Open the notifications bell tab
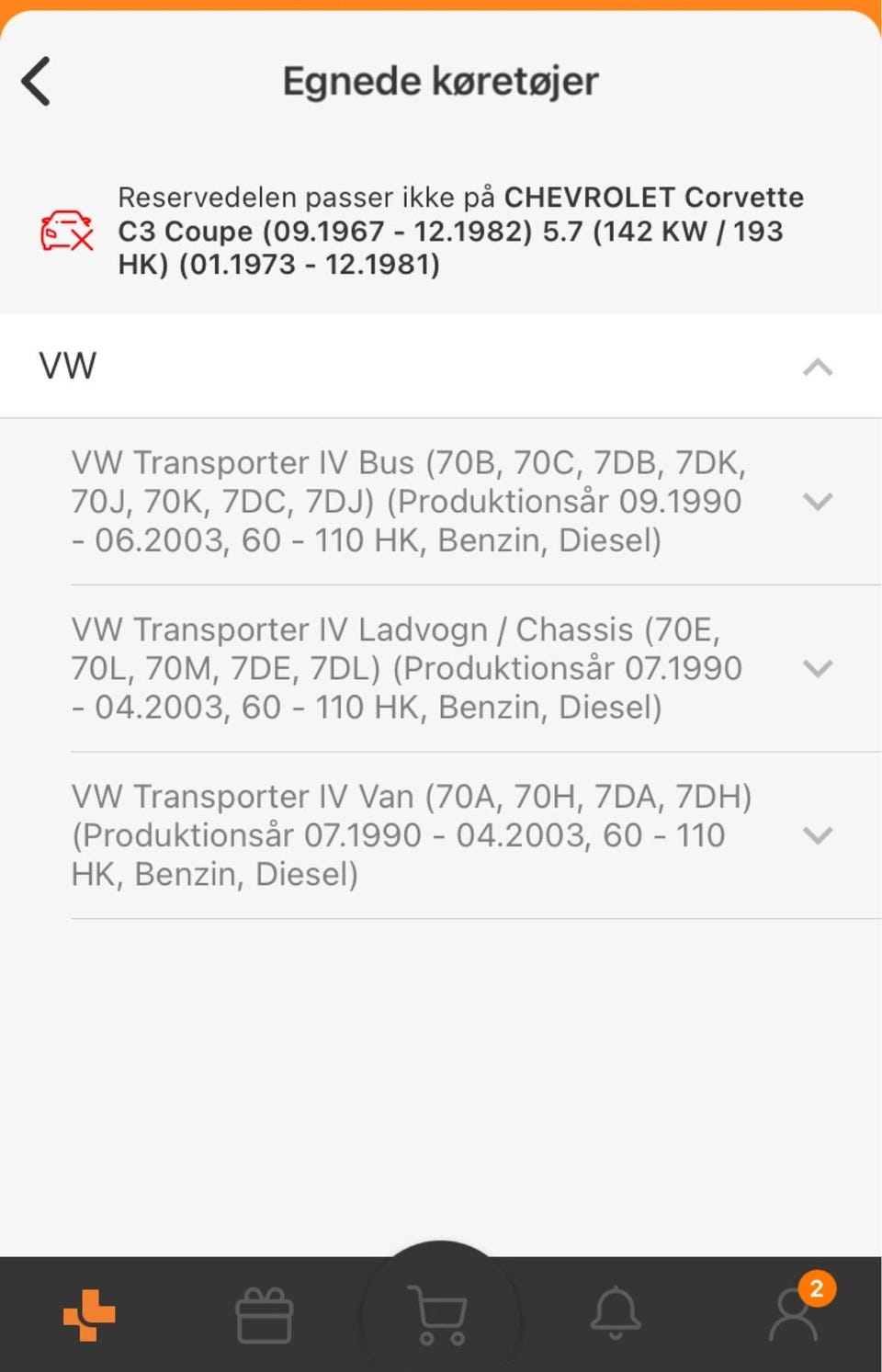Screen dimensions: 882x1372 click(x=615, y=1312)
